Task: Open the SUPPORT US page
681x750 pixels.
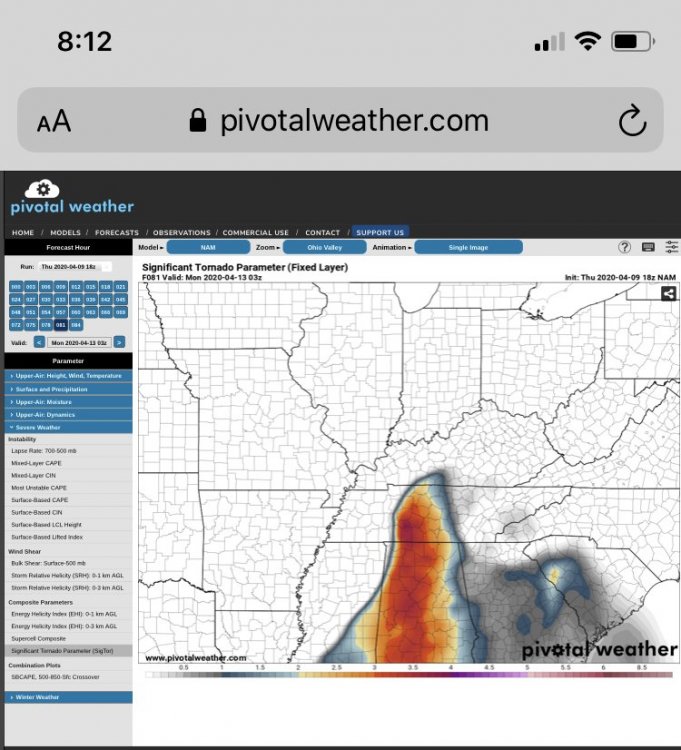Action: (379, 232)
